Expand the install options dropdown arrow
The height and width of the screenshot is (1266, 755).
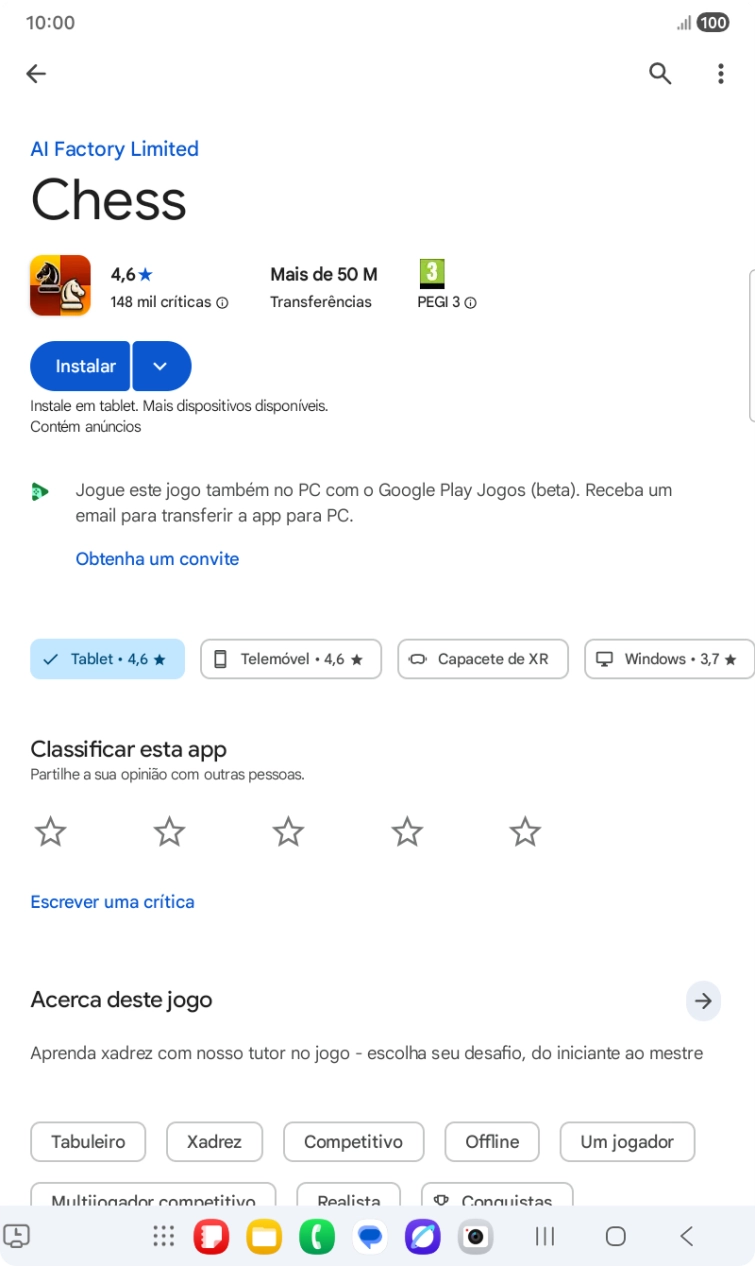(x=161, y=366)
